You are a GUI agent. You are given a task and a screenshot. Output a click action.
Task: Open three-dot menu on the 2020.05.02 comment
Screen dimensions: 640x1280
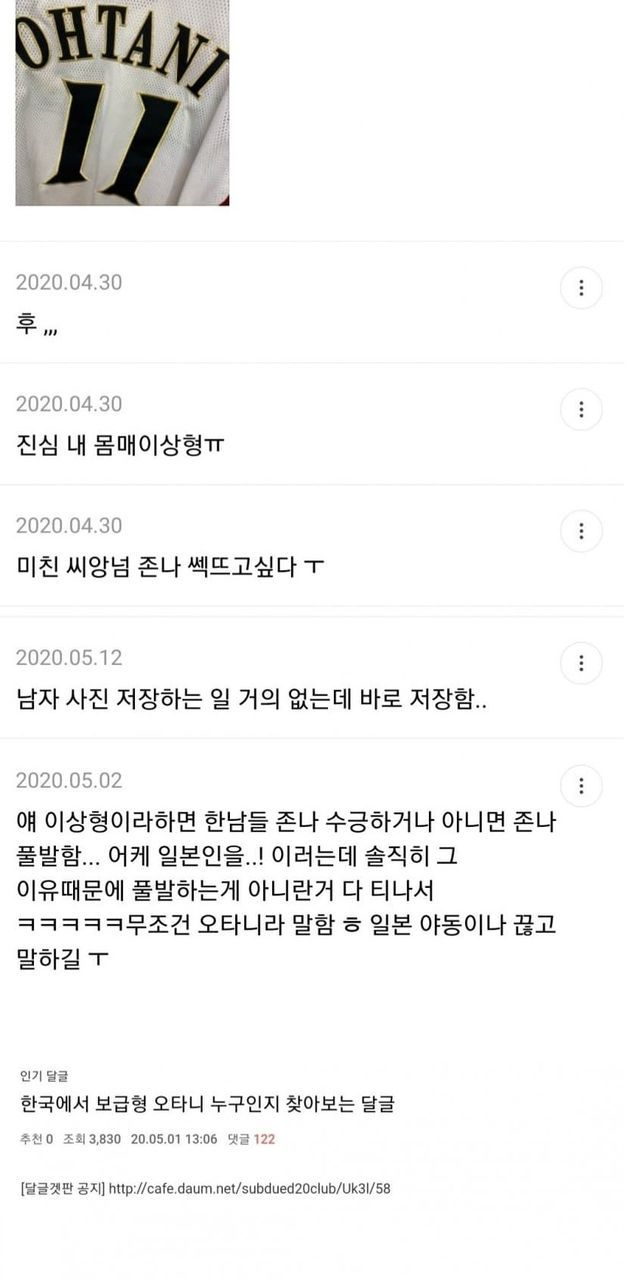pyautogui.click(x=581, y=786)
